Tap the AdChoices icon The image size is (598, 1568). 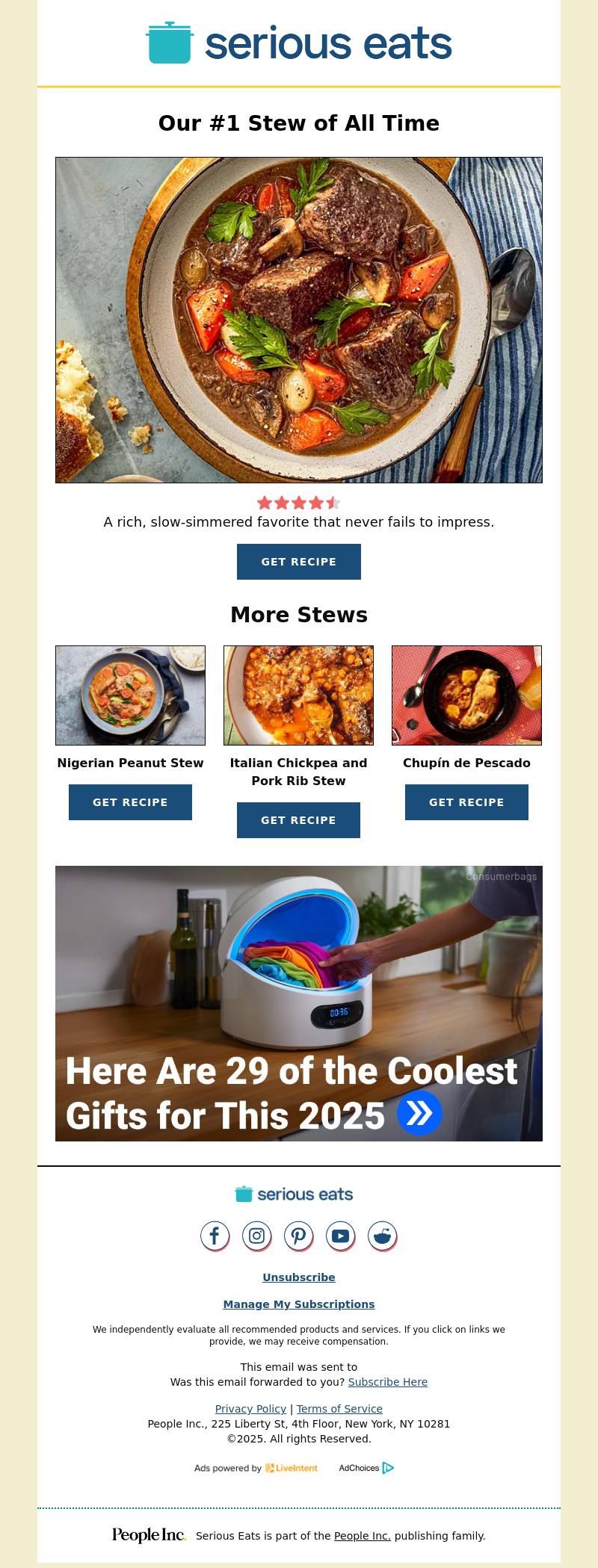tap(388, 1468)
